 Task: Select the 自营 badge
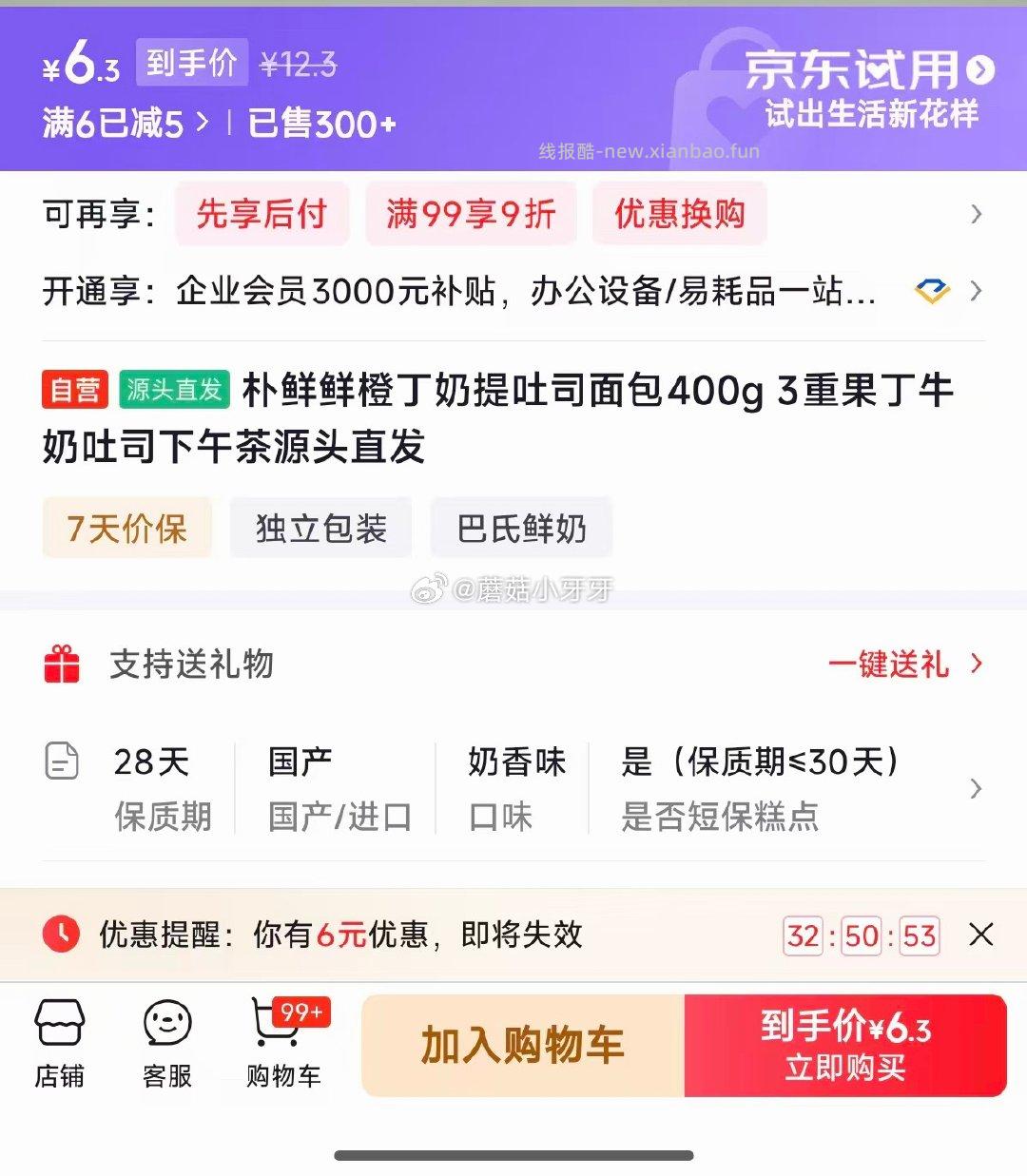click(x=76, y=390)
